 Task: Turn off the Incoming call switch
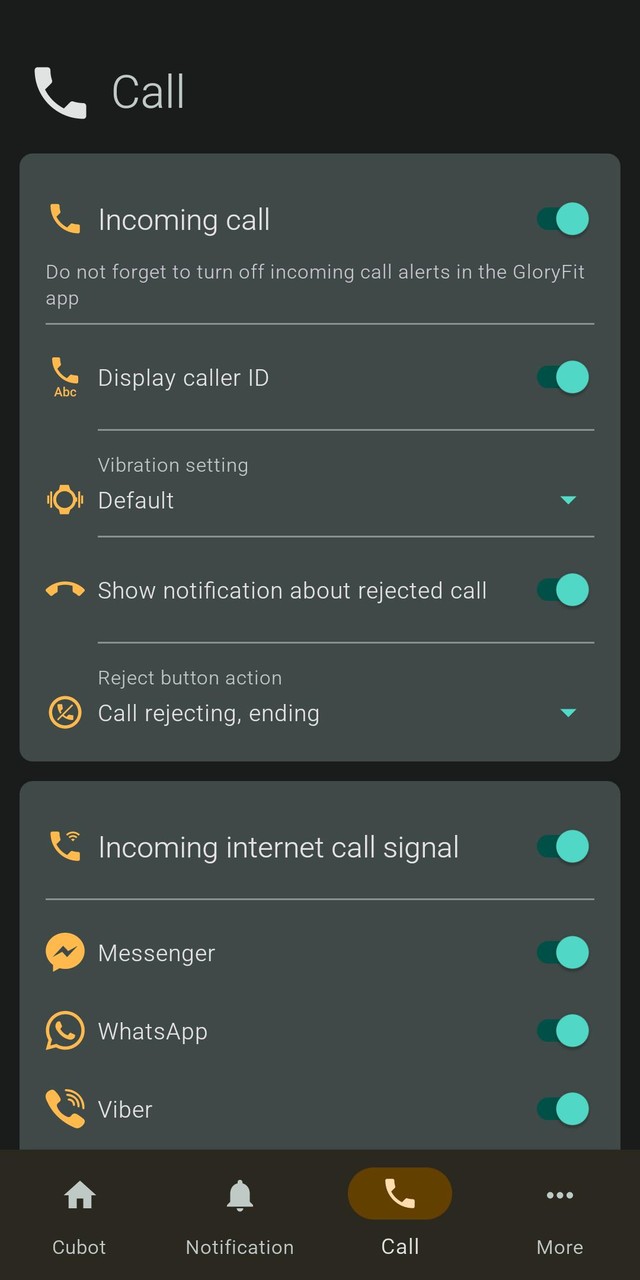(x=563, y=219)
